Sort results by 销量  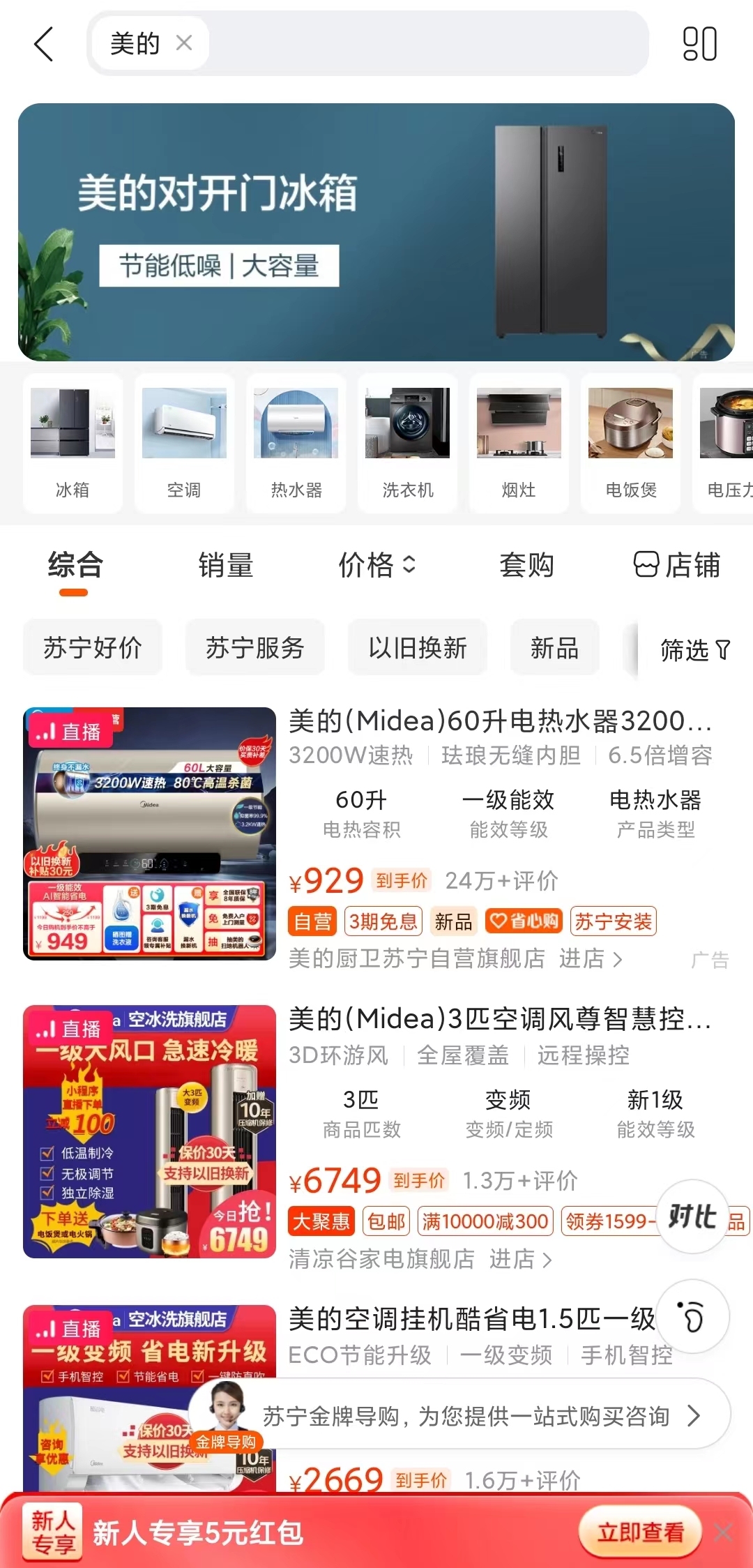225,565
